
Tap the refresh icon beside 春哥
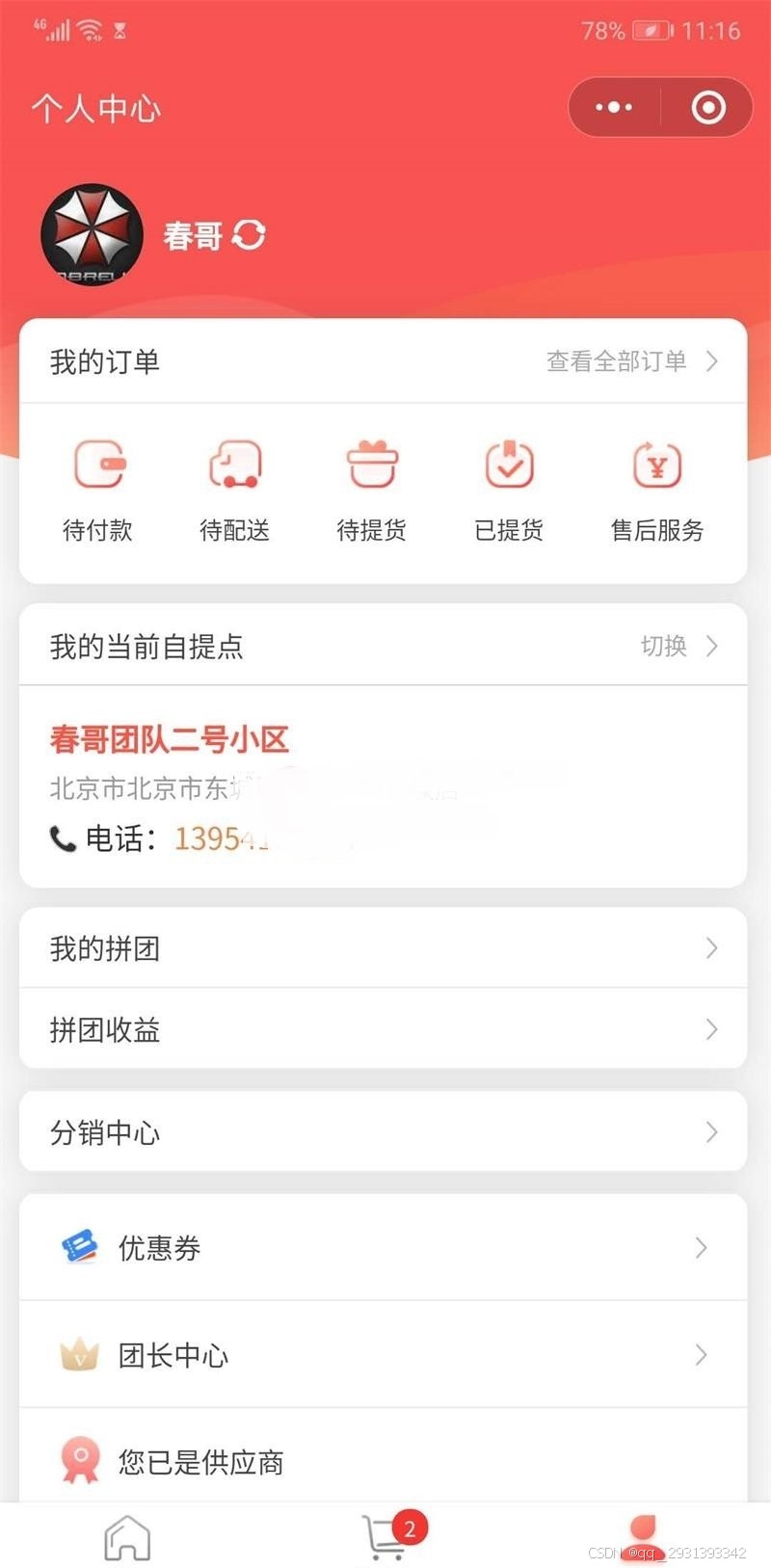coord(249,234)
